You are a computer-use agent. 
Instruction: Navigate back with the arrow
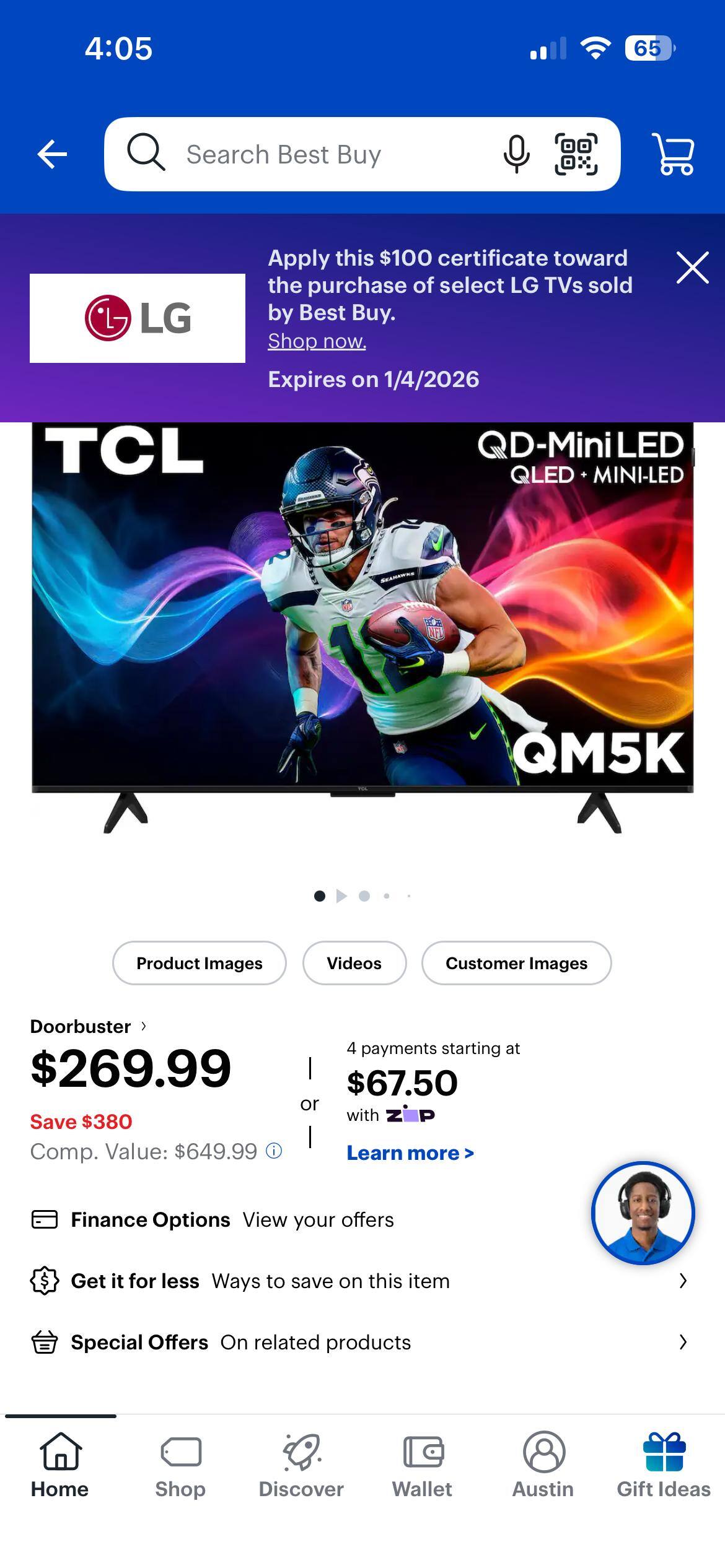[x=52, y=155]
